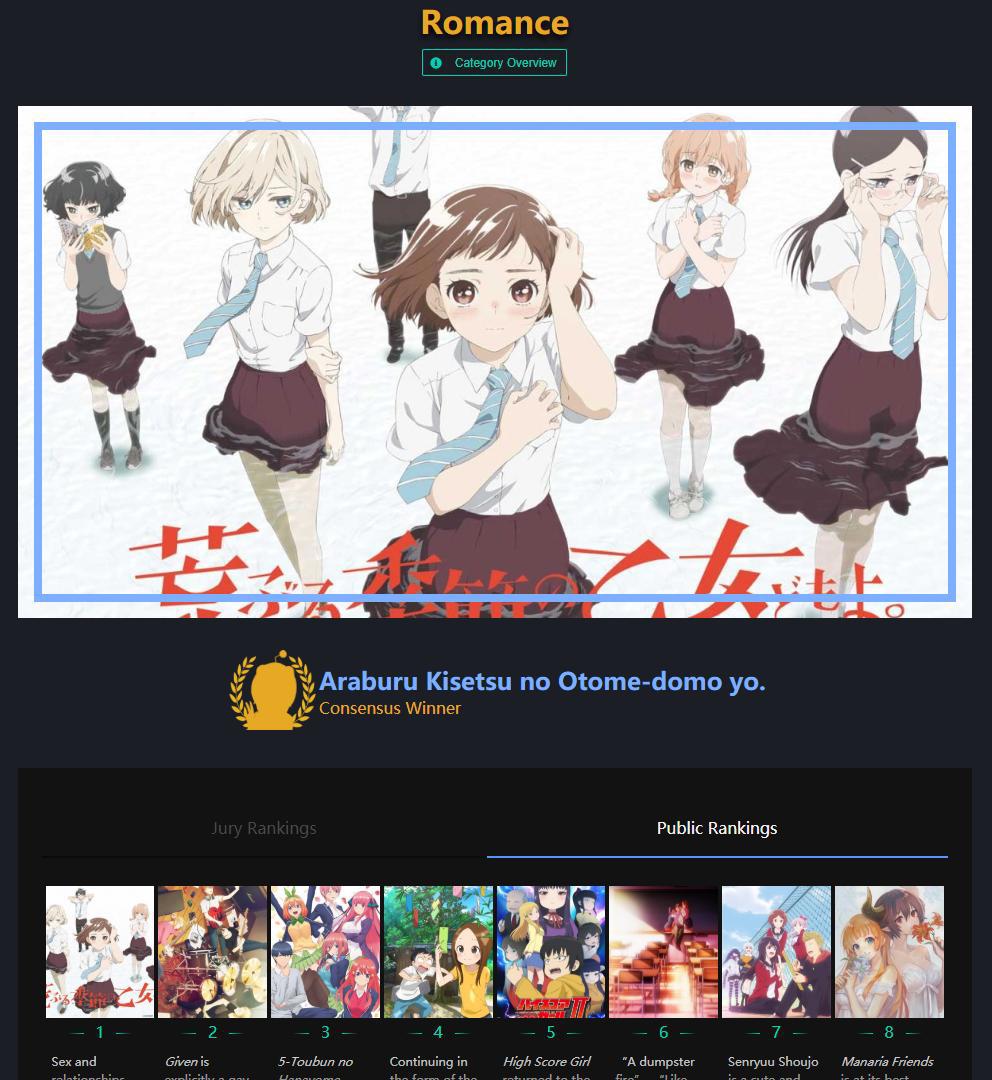Open the rank 1 anime poster
Viewport: 992px width, 1080px height.
[x=100, y=951]
